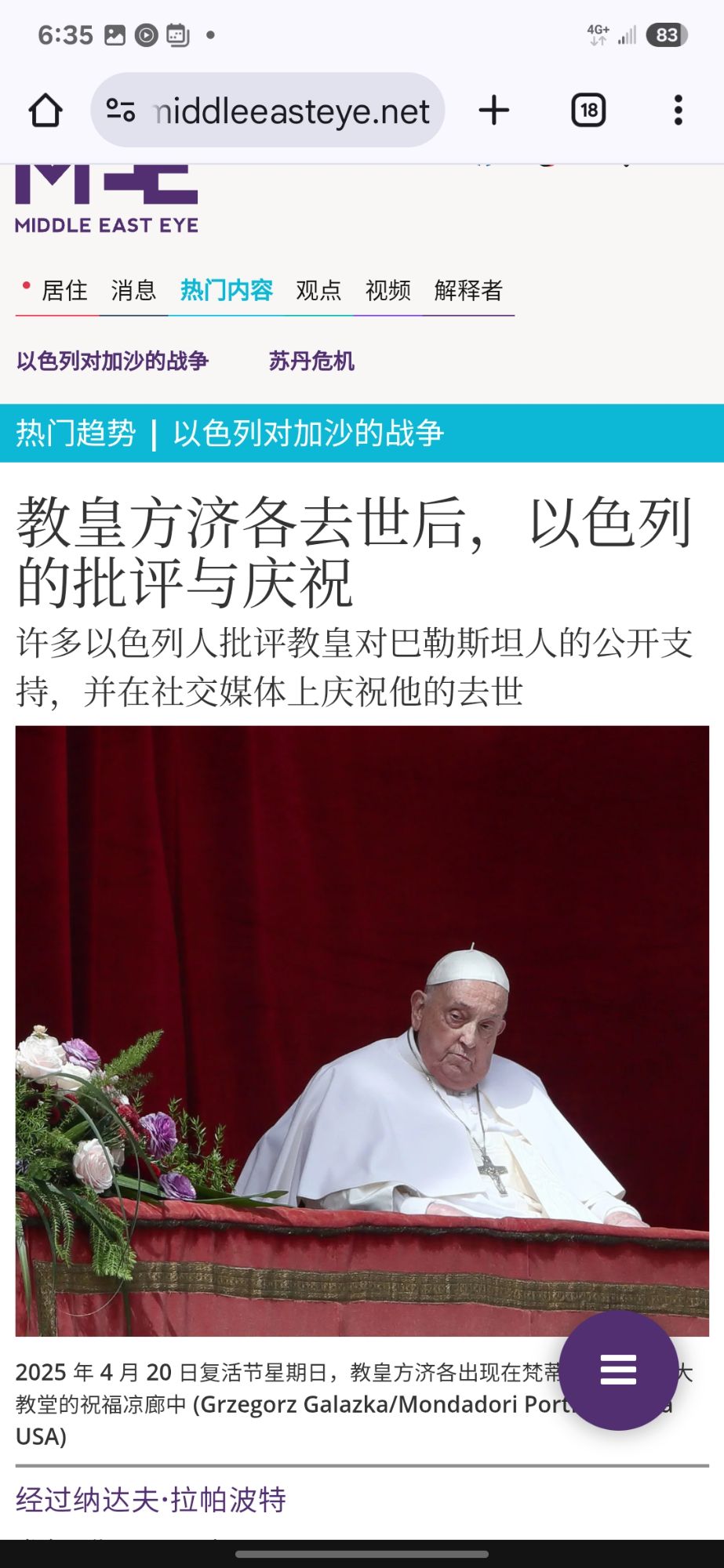Image resolution: width=724 pixels, height=1568 pixels.
Task: Open the 以色列对加沙的战争 topic link
Action: [x=112, y=361]
